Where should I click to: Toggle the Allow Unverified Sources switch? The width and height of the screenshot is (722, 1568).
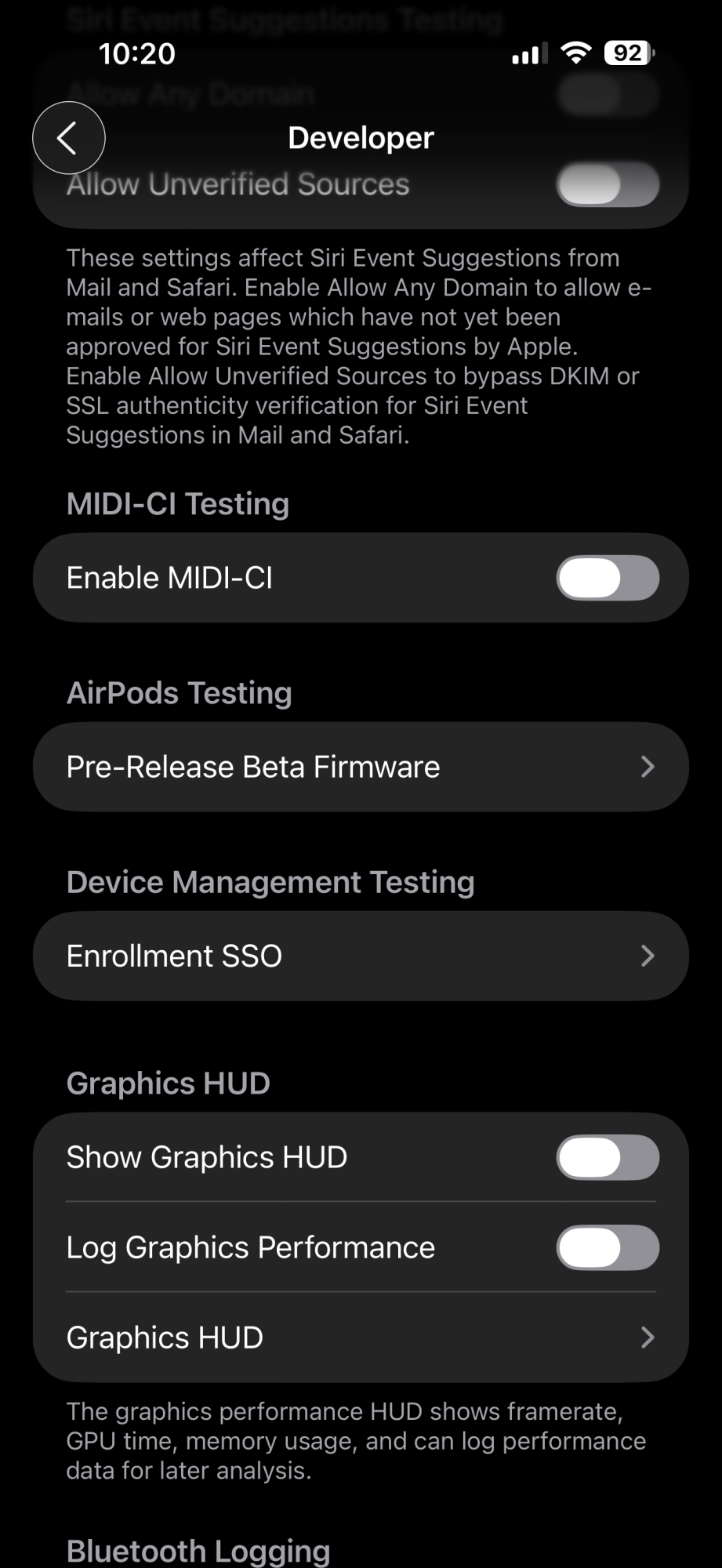[x=608, y=185]
